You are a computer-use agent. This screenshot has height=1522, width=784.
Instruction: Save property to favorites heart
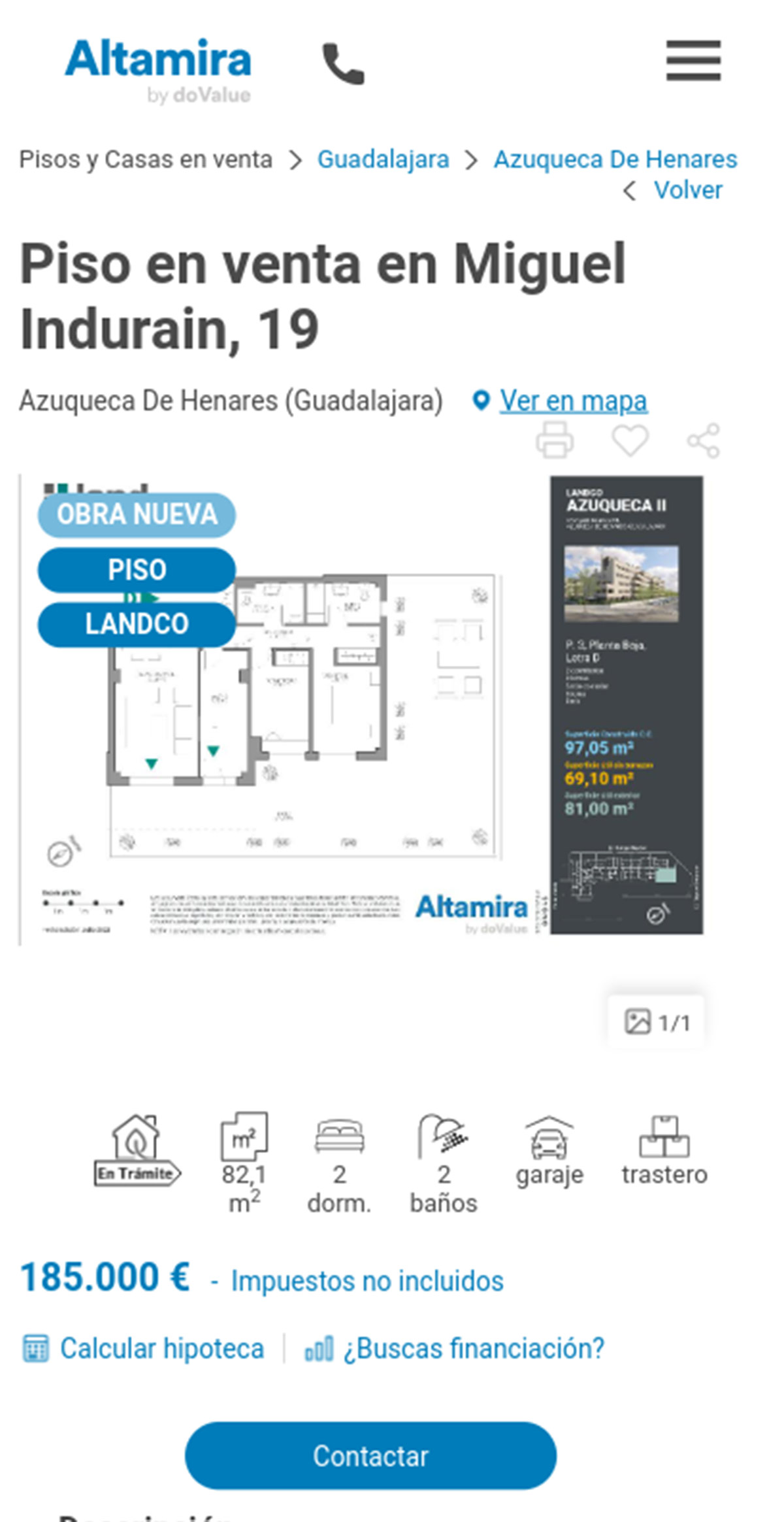coord(630,440)
